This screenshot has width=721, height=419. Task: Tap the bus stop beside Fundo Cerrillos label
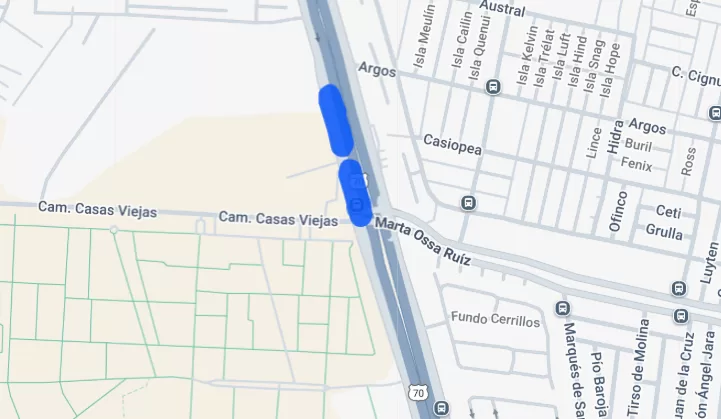pos(562,309)
